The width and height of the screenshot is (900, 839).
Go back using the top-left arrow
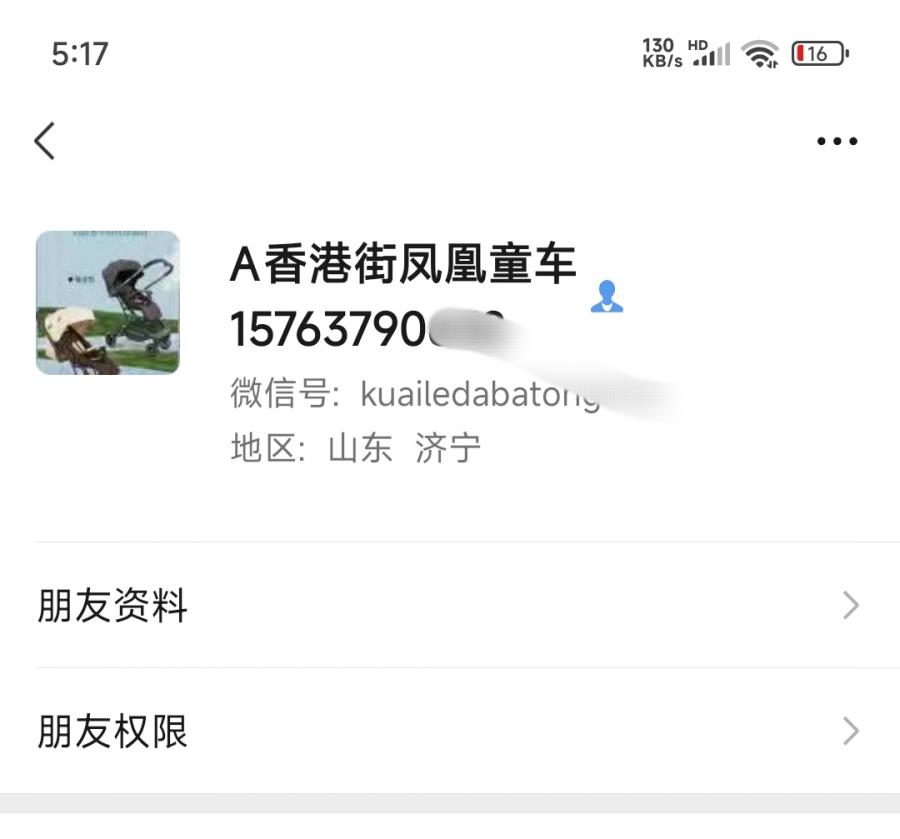45,141
